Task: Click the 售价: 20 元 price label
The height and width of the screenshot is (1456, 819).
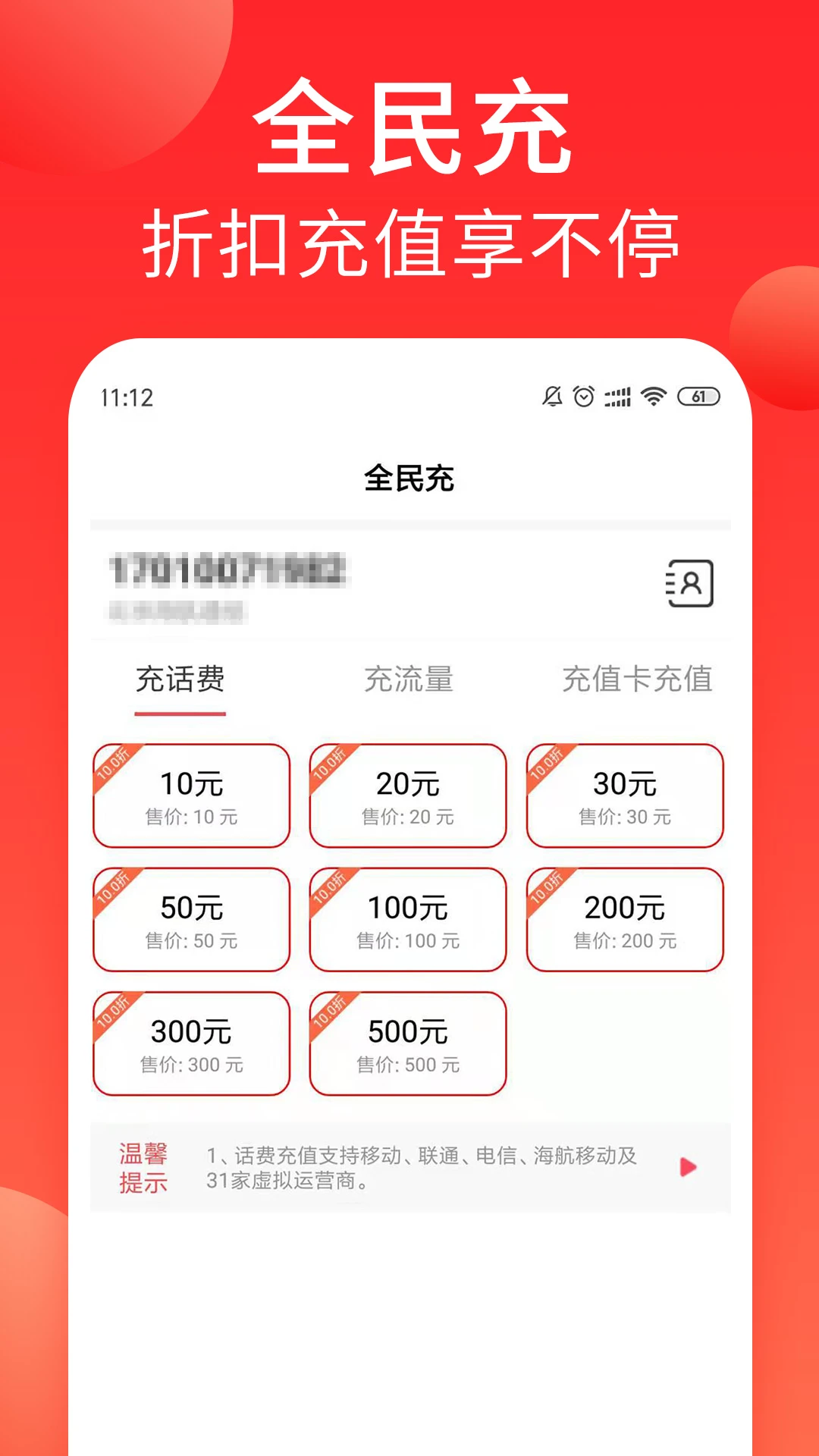Action: point(407,817)
